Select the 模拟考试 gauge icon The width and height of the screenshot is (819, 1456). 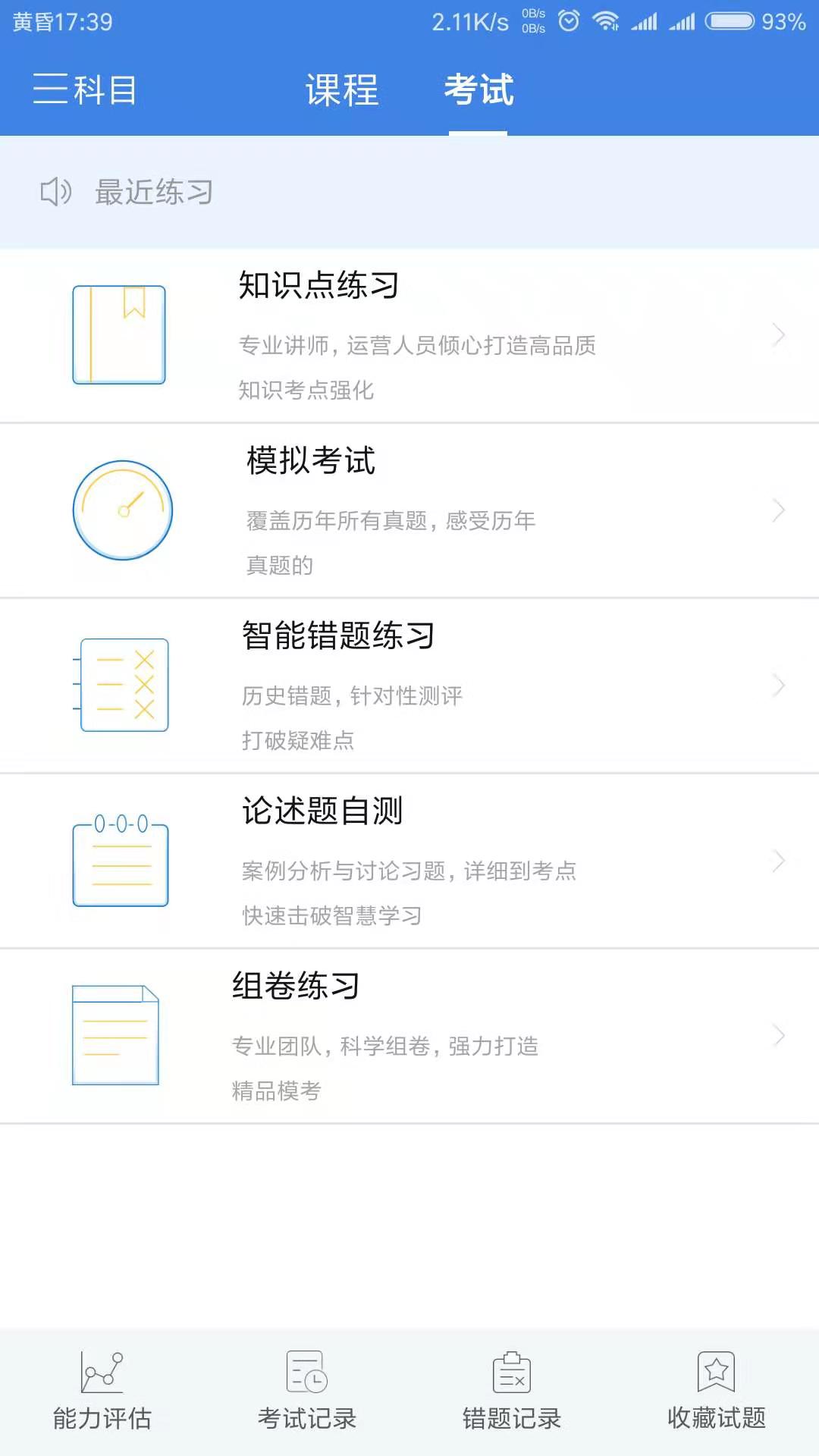click(x=121, y=510)
